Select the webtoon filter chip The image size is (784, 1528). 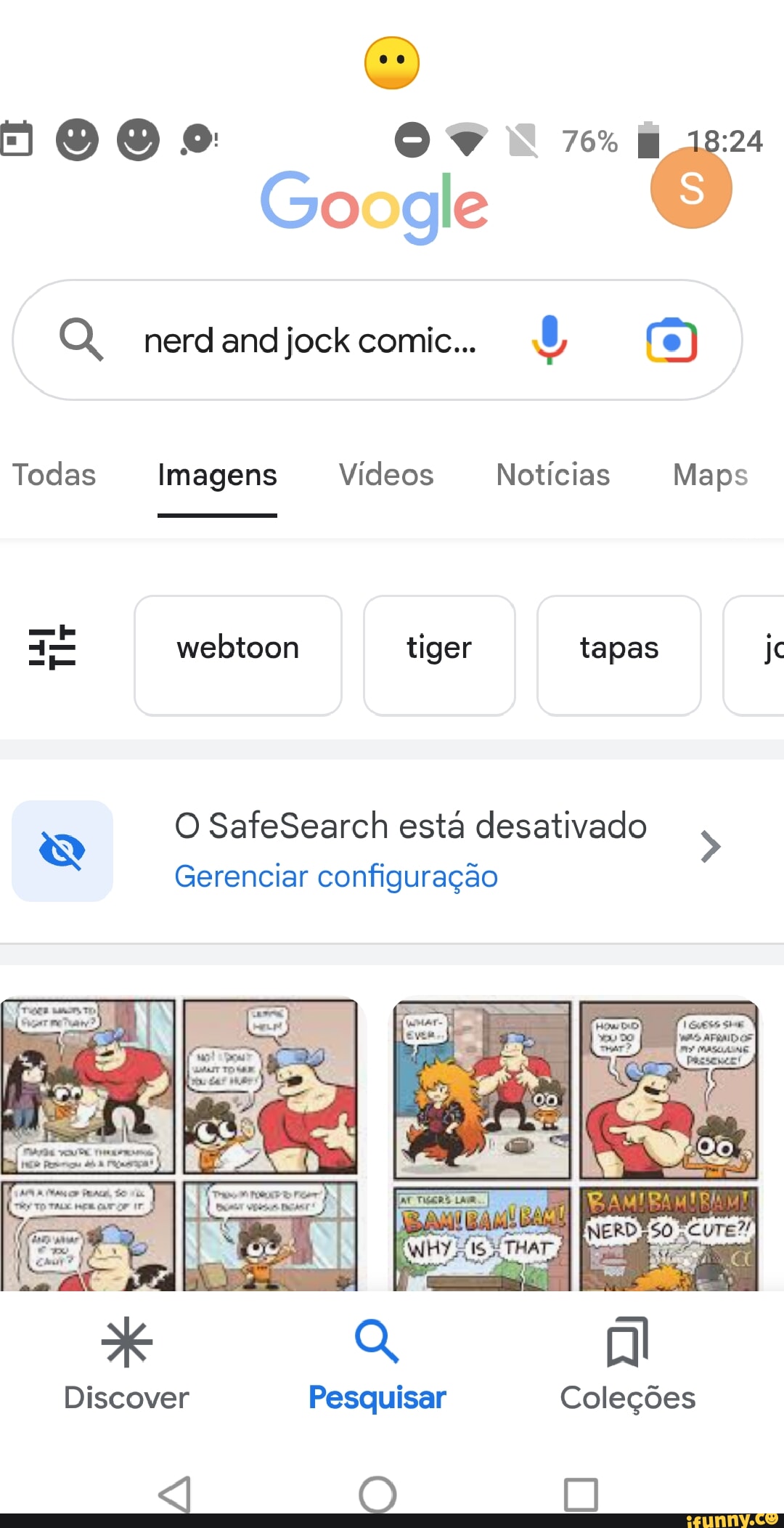pos(237,648)
